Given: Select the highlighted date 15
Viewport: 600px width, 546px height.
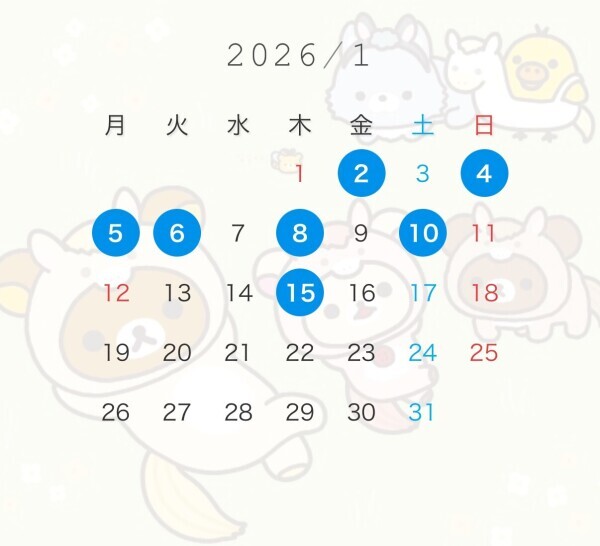Looking at the screenshot, I should click(x=300, y=293).
